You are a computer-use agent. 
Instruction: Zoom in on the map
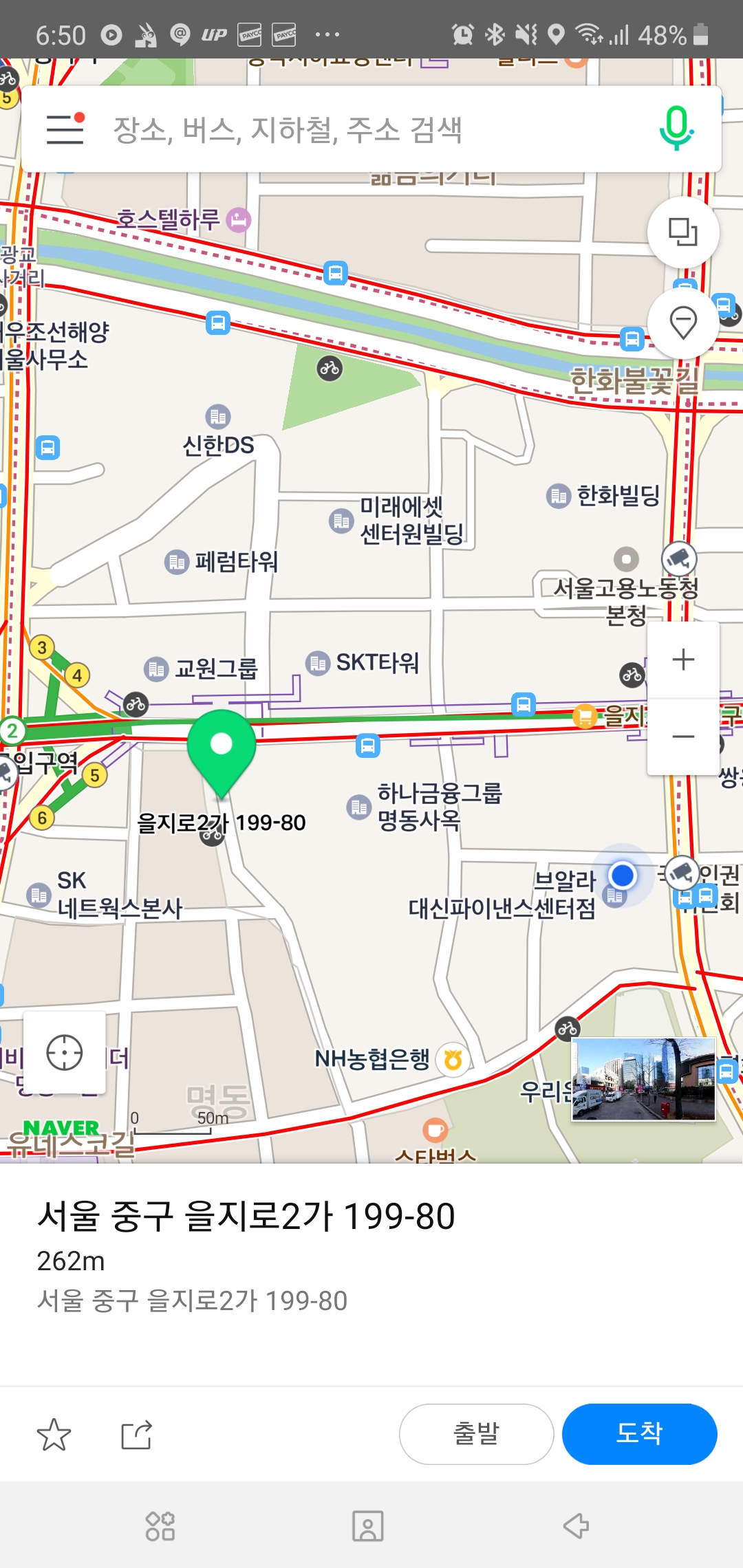(683, 660)
